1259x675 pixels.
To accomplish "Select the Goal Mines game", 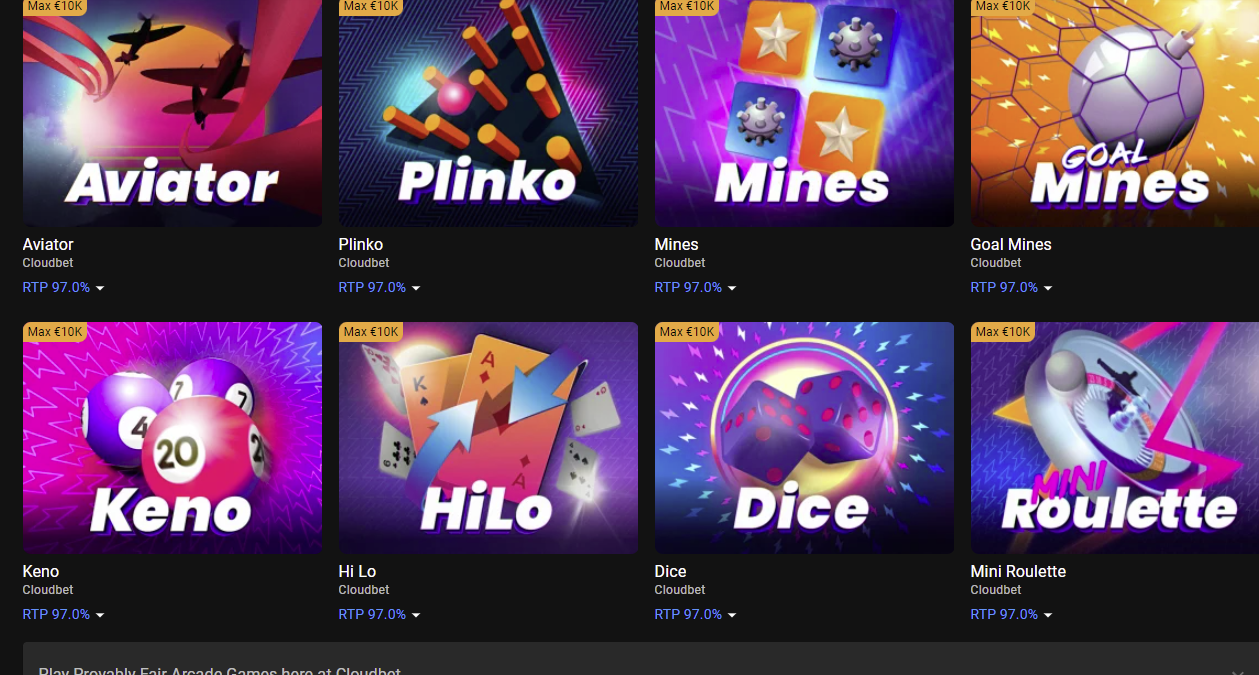I will [1114, 113].
